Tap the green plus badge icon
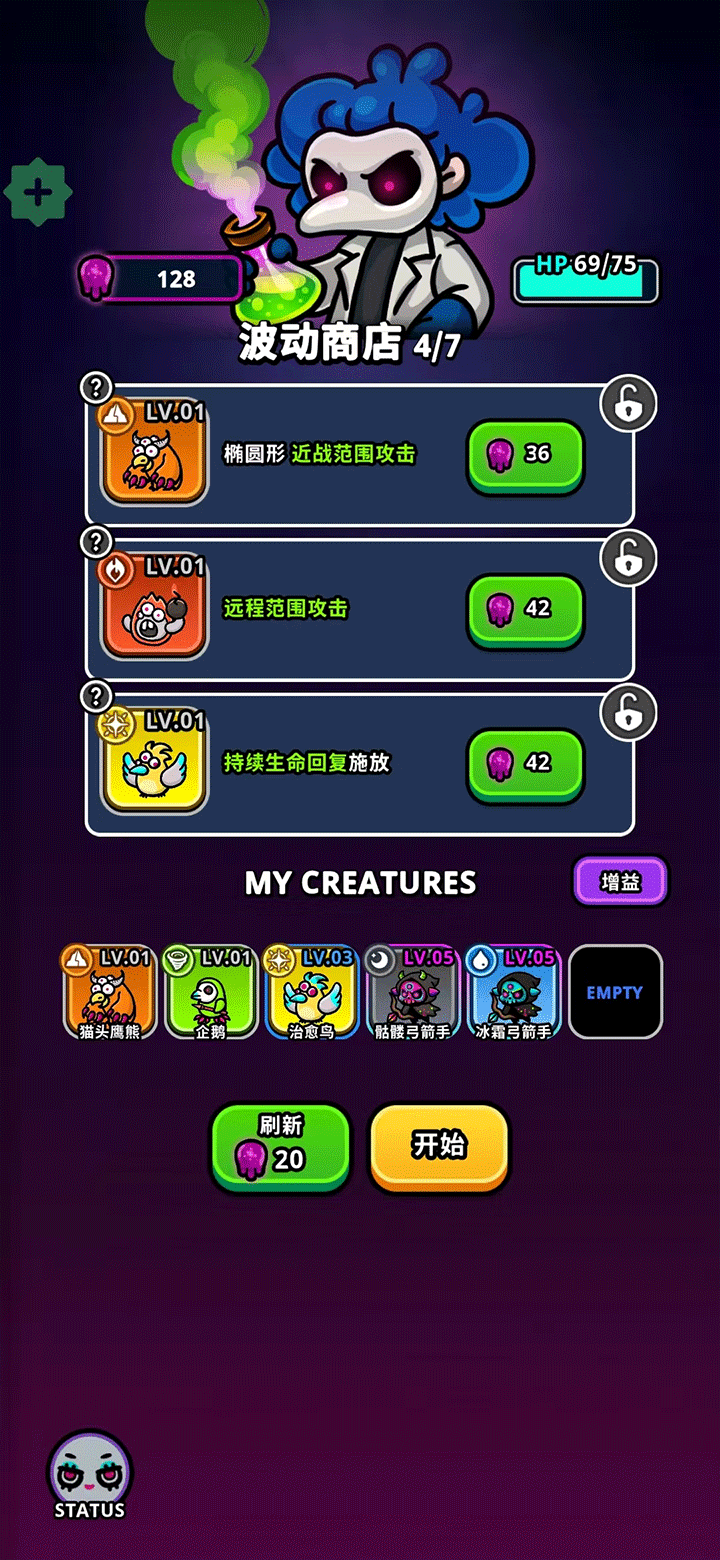The image size is (720, 1560). pyautogui.click(x=38, y=191)
